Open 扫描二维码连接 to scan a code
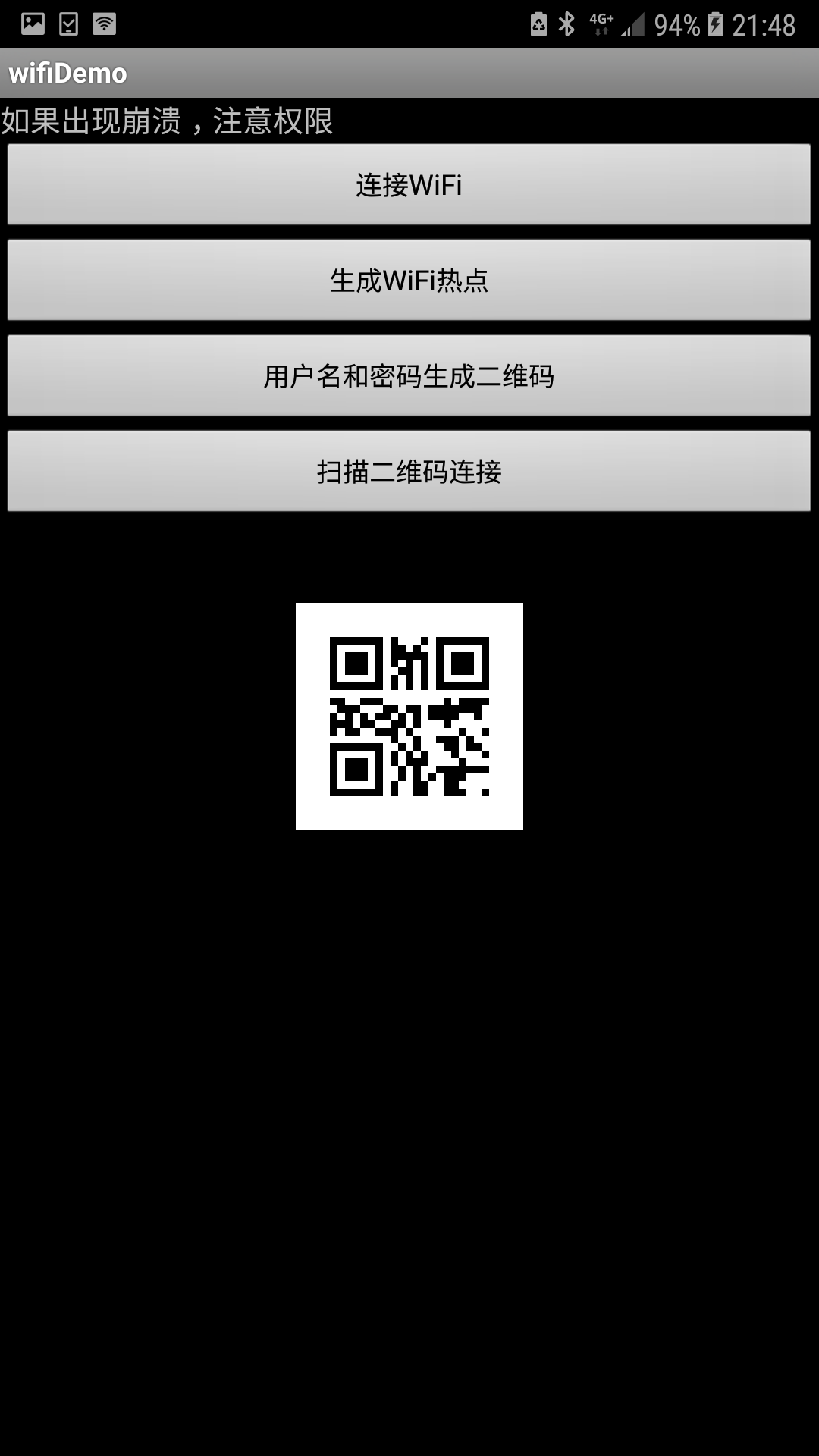The image size is (819, 1456). 409,471
